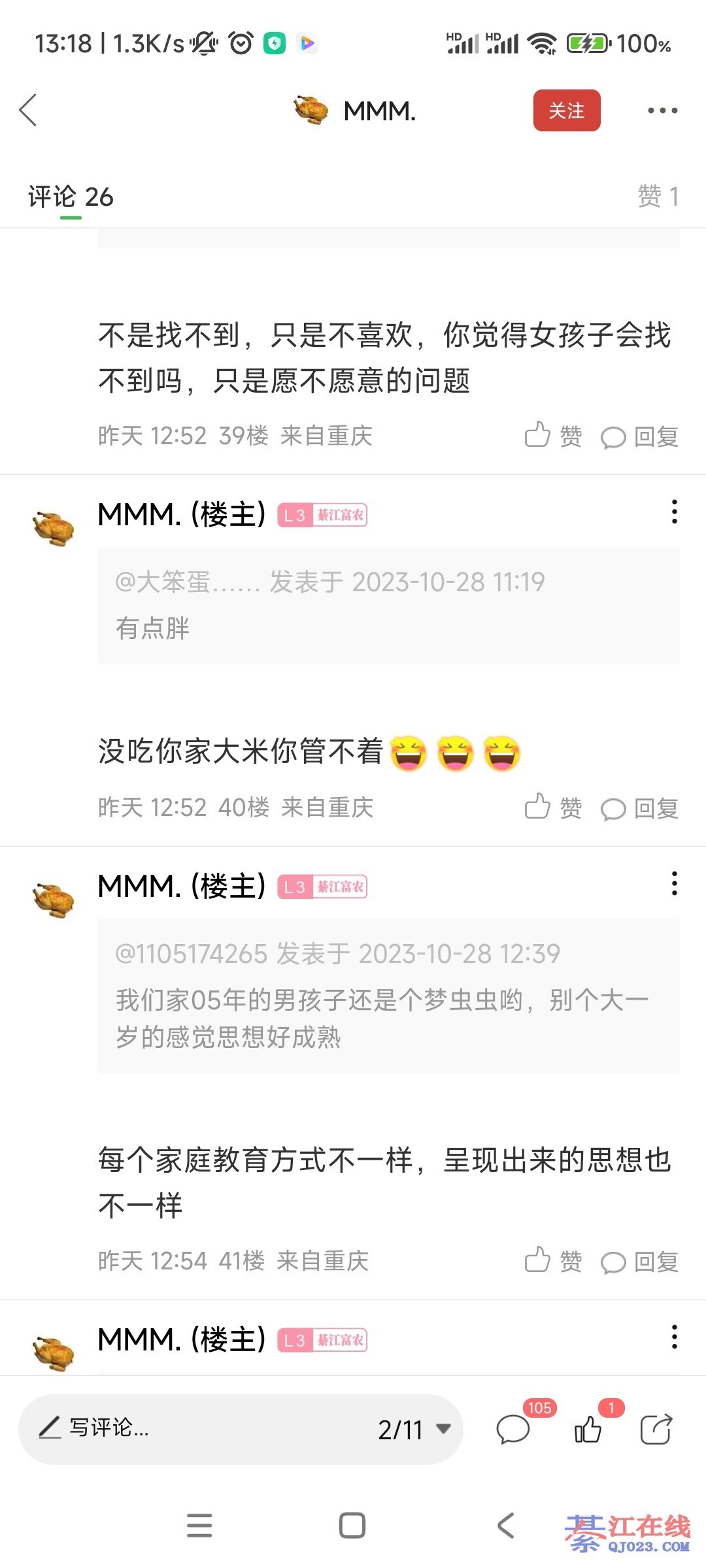Like the post with bottom thumbs-up

point(588,1429)
